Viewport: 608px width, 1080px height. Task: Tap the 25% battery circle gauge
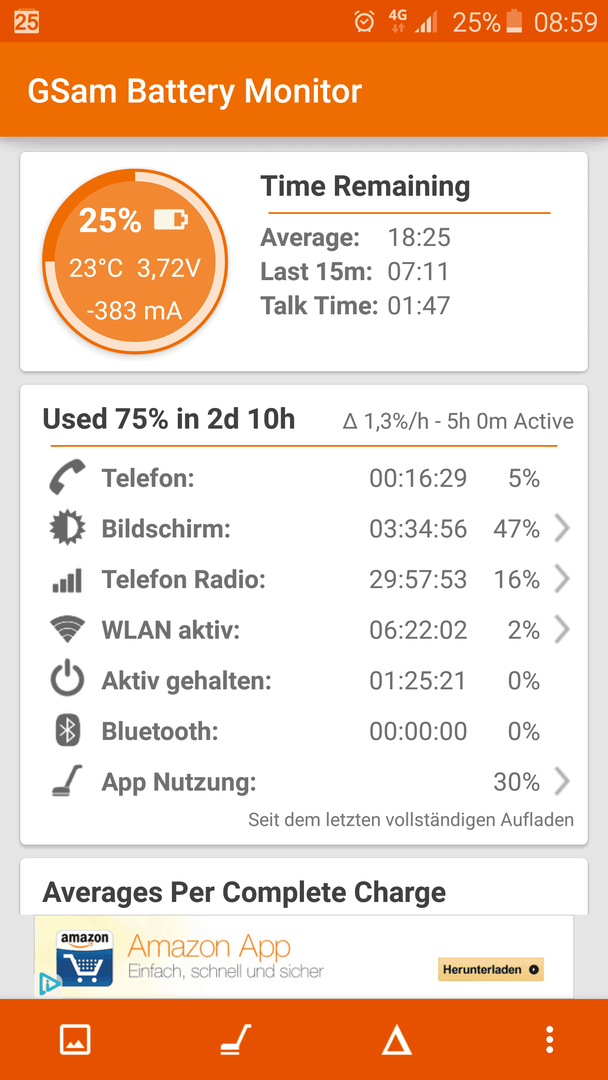[135, 262]
